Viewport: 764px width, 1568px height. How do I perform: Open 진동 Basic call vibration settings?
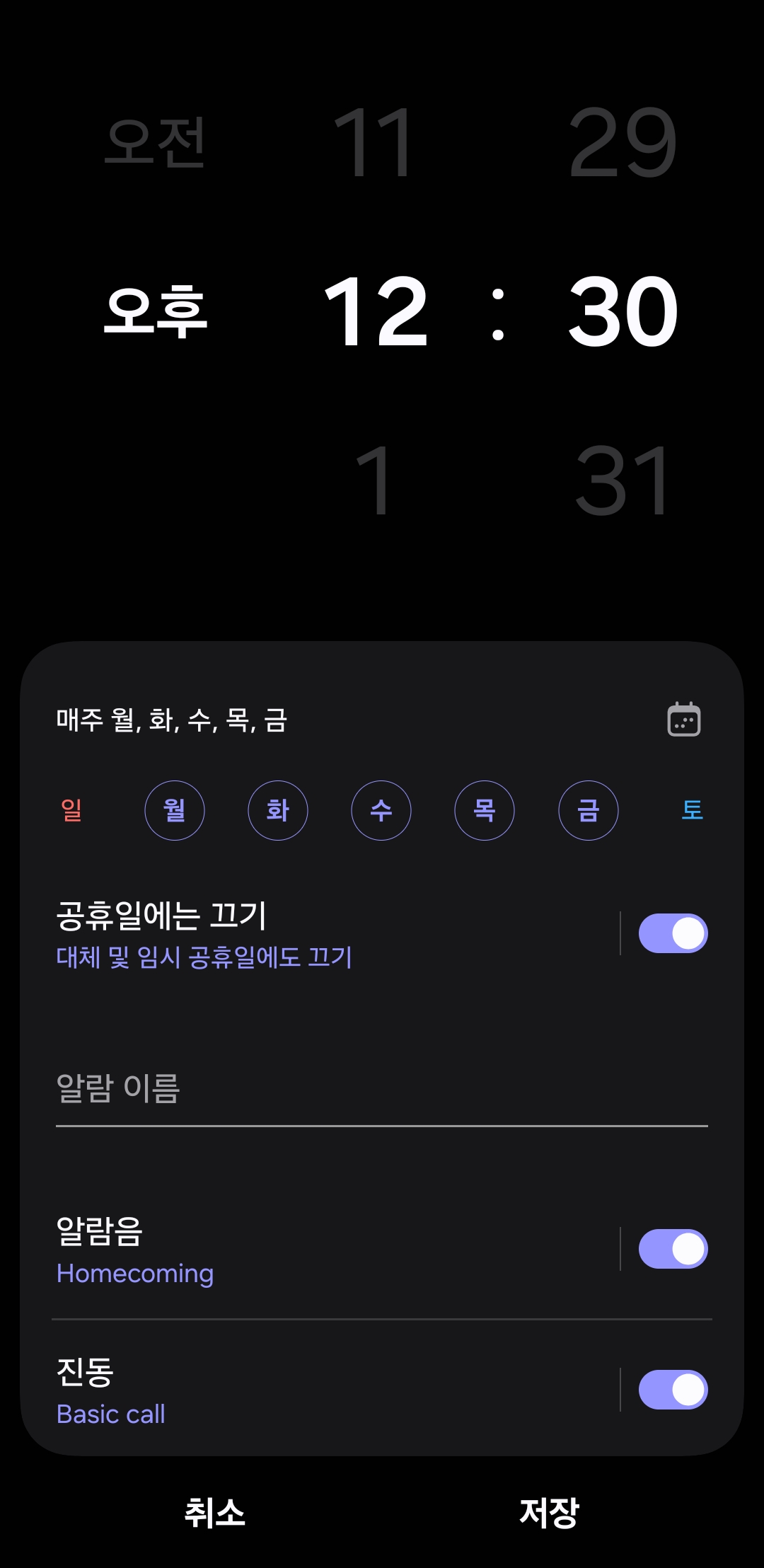pyautogui.click(x=283, y=1390)
